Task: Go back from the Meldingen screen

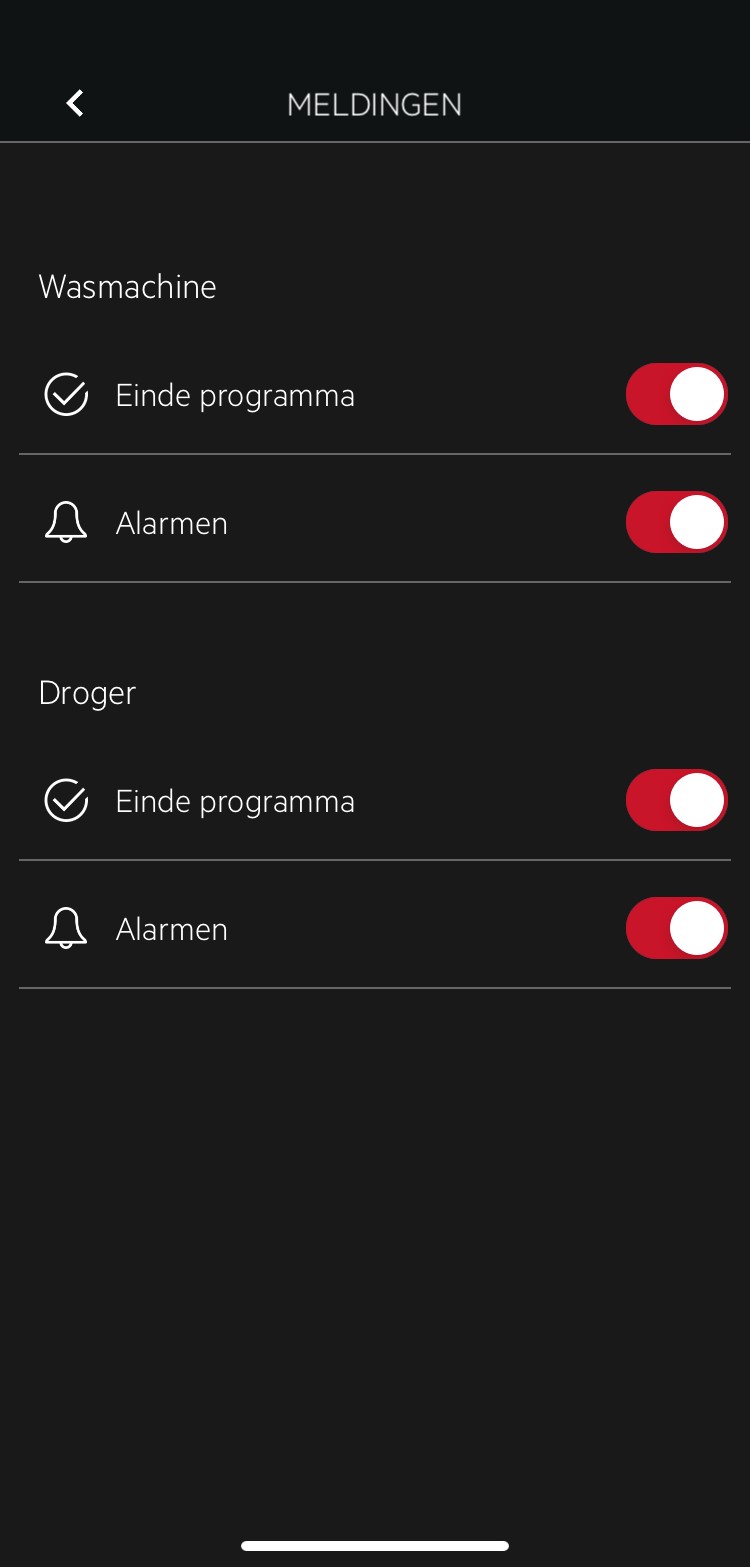Action: click(x=75, y=103)
